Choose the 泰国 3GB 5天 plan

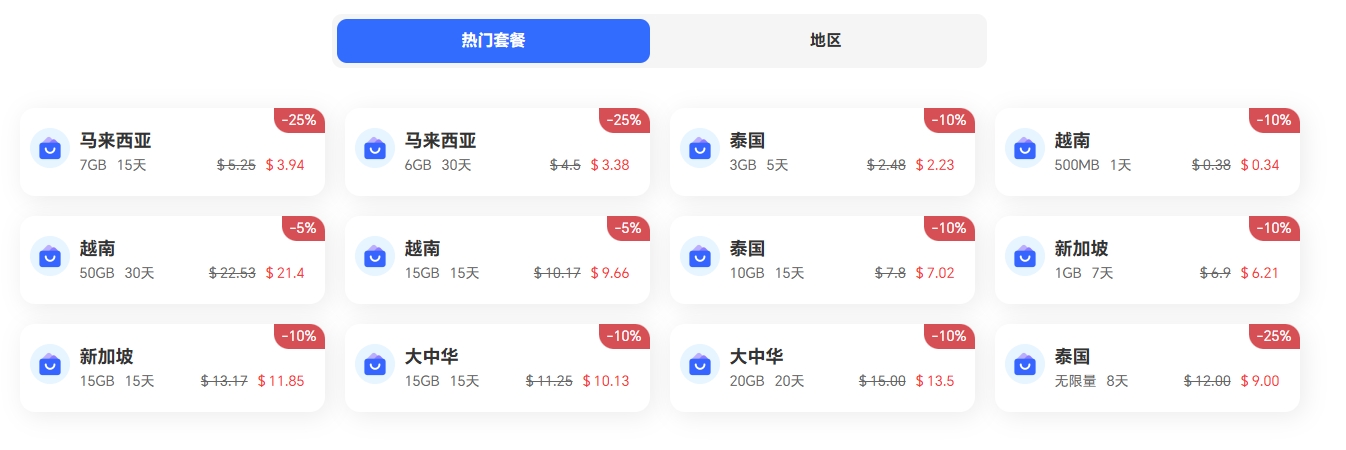822,152
